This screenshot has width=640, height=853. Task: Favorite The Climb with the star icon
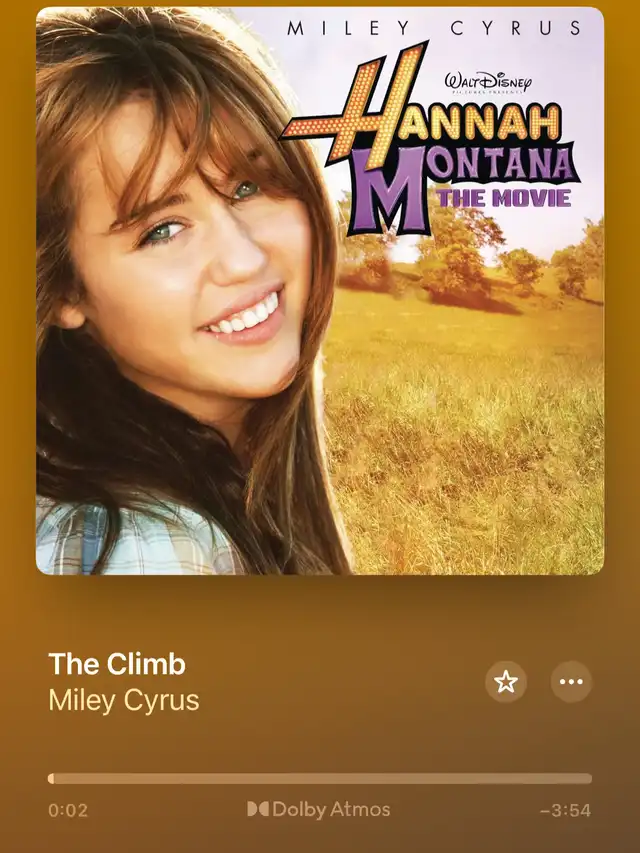click(x=506, y=682)
